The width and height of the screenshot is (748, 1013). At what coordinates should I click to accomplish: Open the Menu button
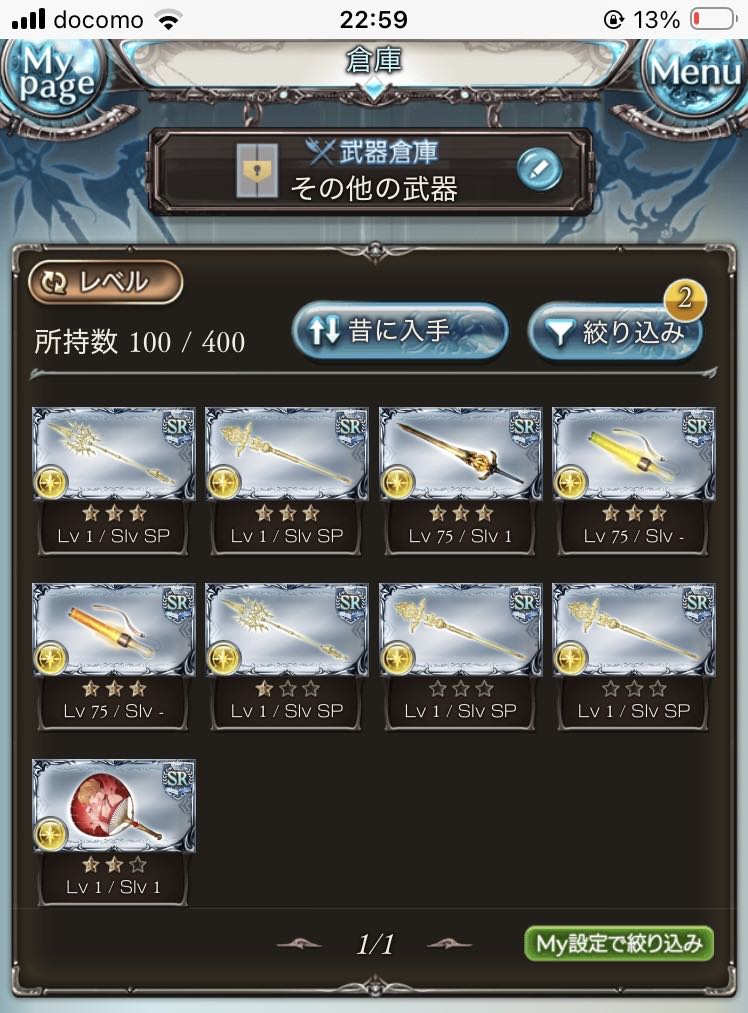point(696,73)
